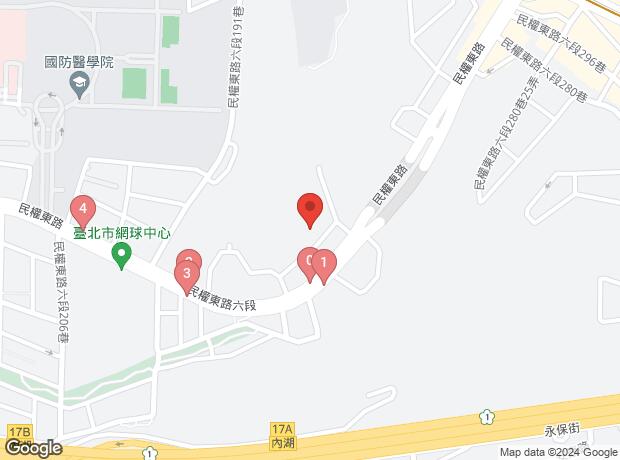
Task: Tap map marker number 1
Action: pos(324,265)
